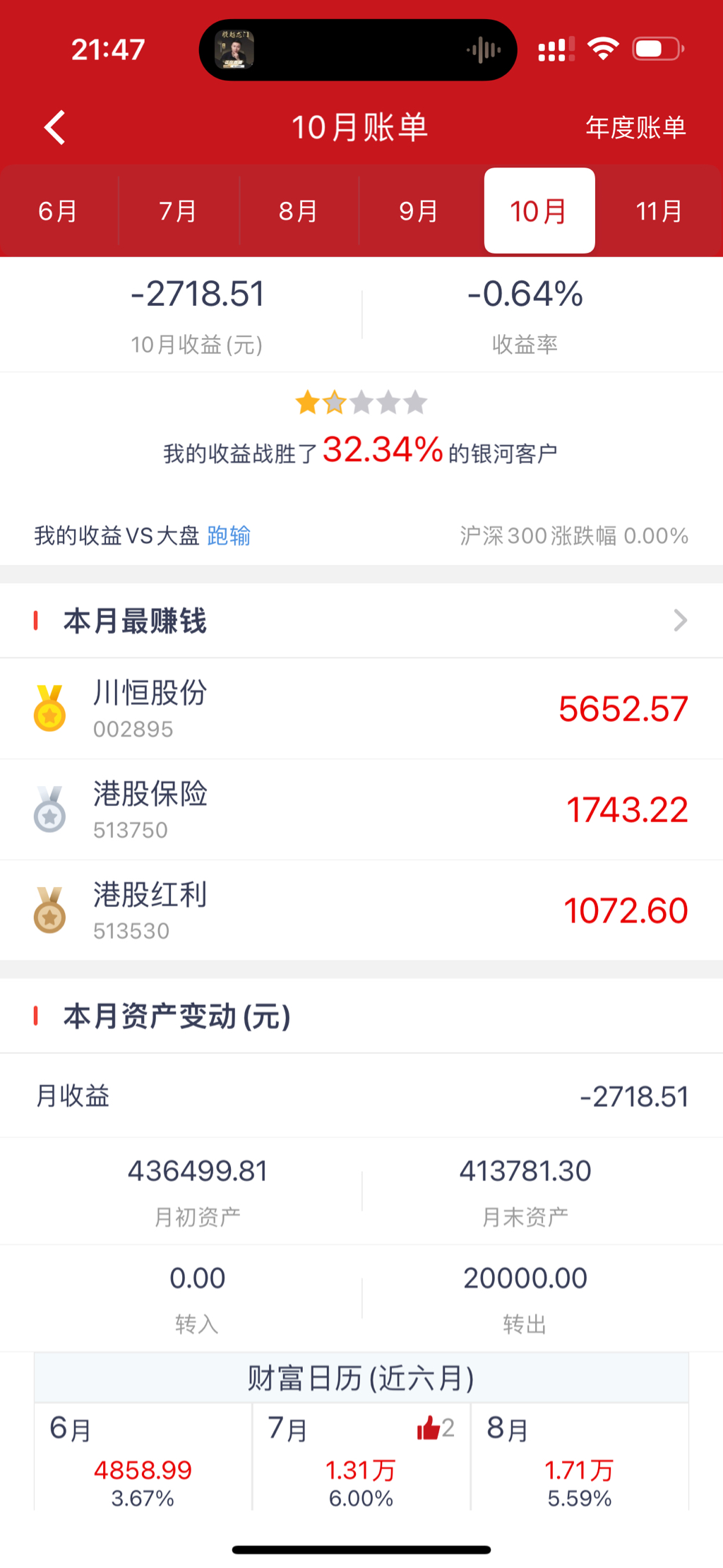The image size is (723, 1568).
Task: Switch to the 11月 tab
Action: pyautogui.click(x=659, y=211)
